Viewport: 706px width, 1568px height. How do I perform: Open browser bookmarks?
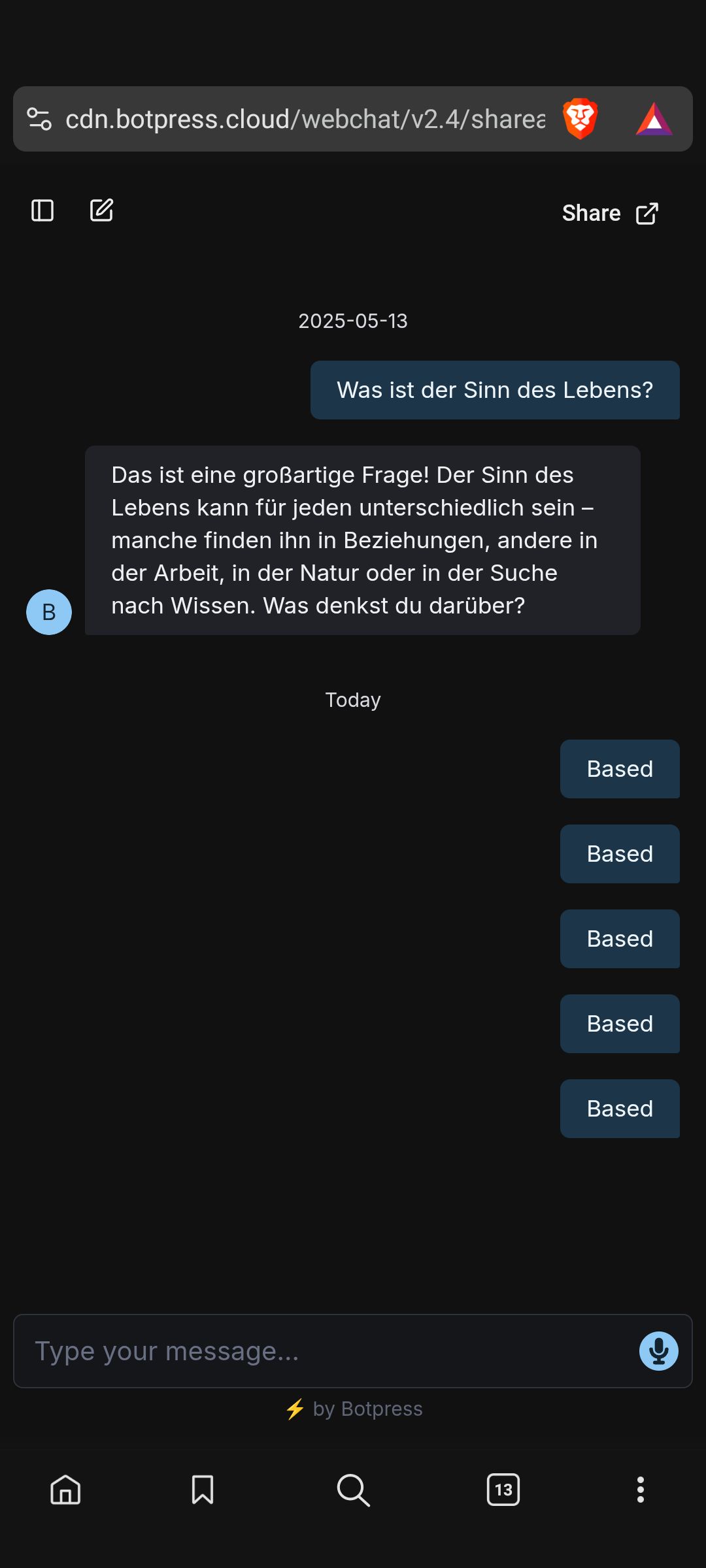[203, 1490]
